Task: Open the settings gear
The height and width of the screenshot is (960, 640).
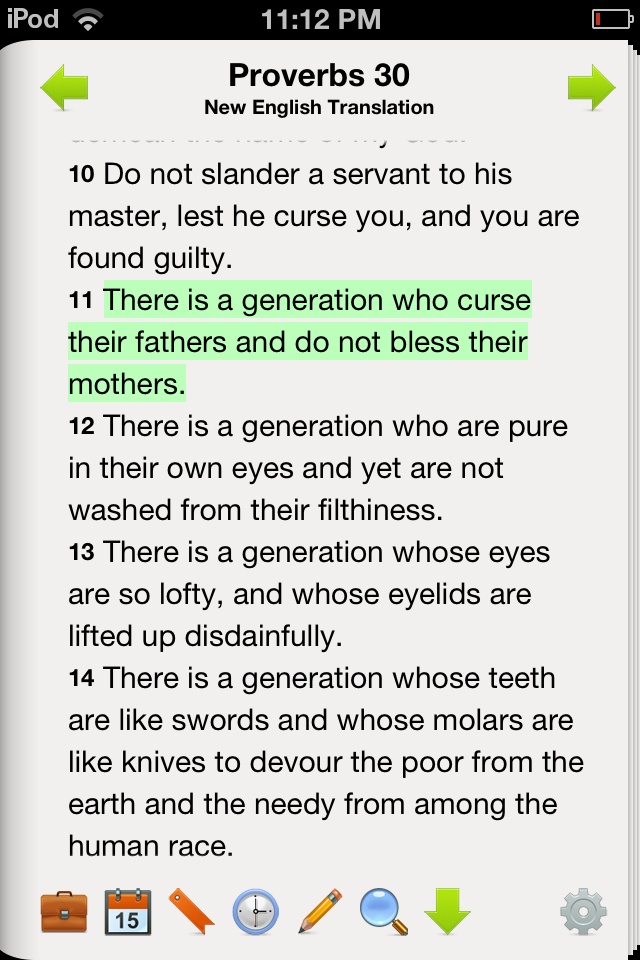Action: 583,911
